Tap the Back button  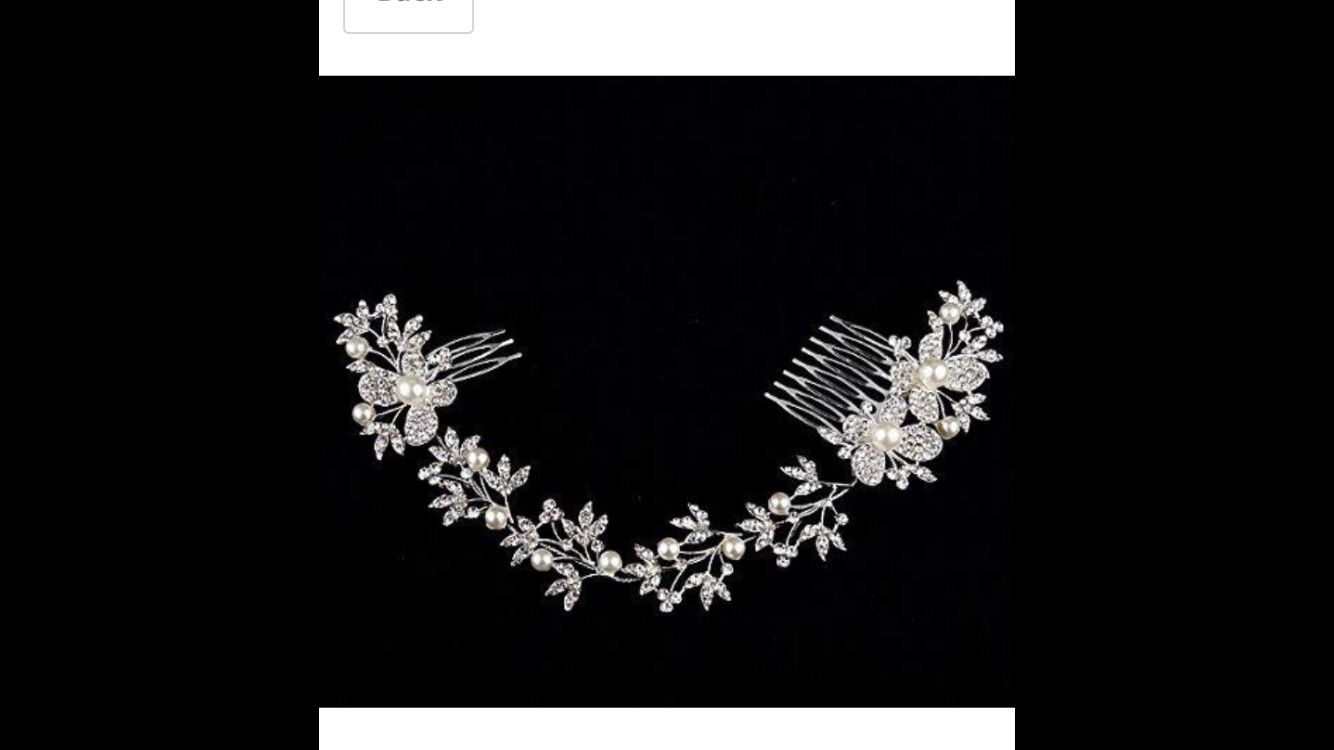tap(408, 14)
